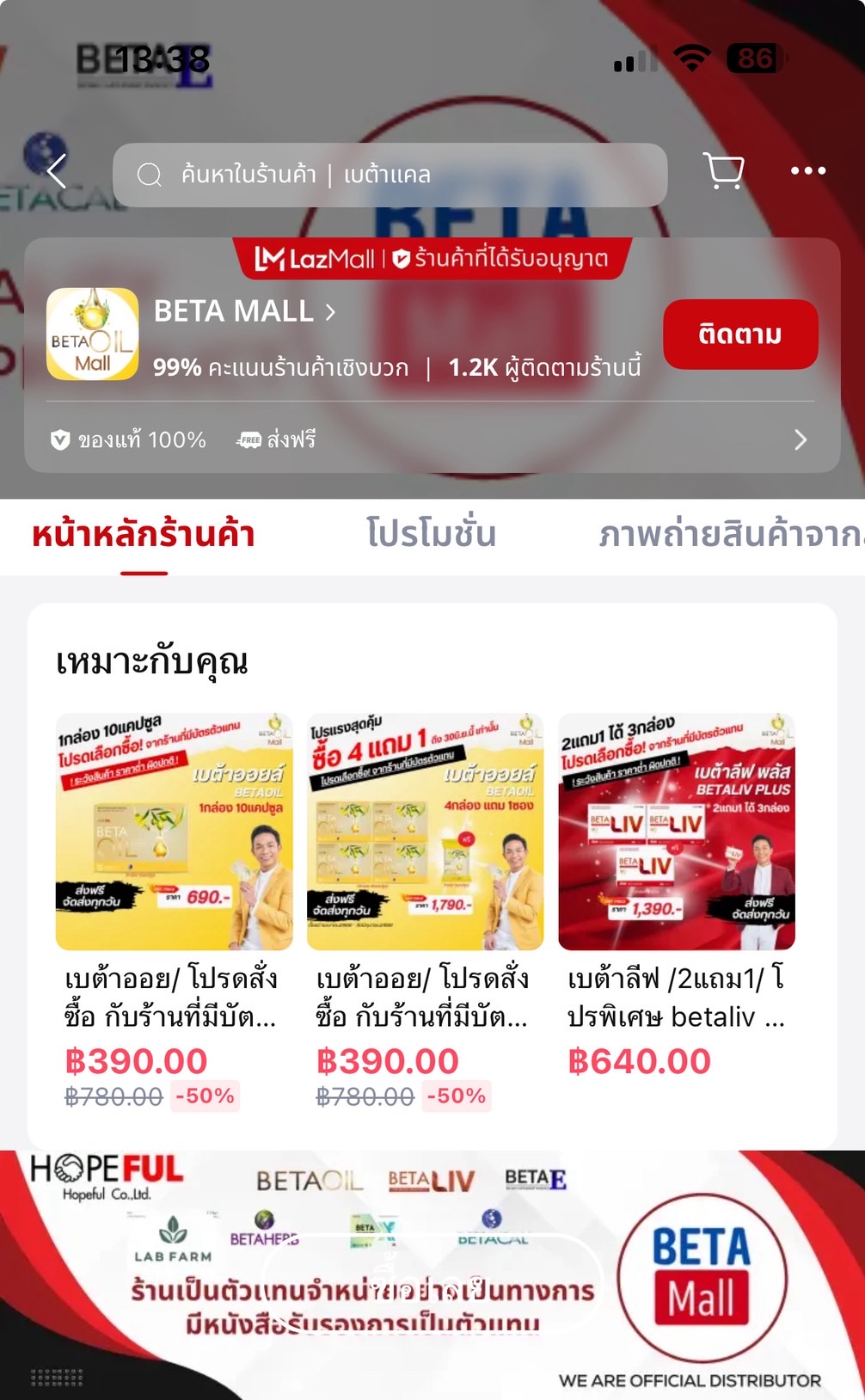Follow the store with ติดตาม button
Image resolution: width=865 pixels, height=1400 pixels.
(739, 335)
